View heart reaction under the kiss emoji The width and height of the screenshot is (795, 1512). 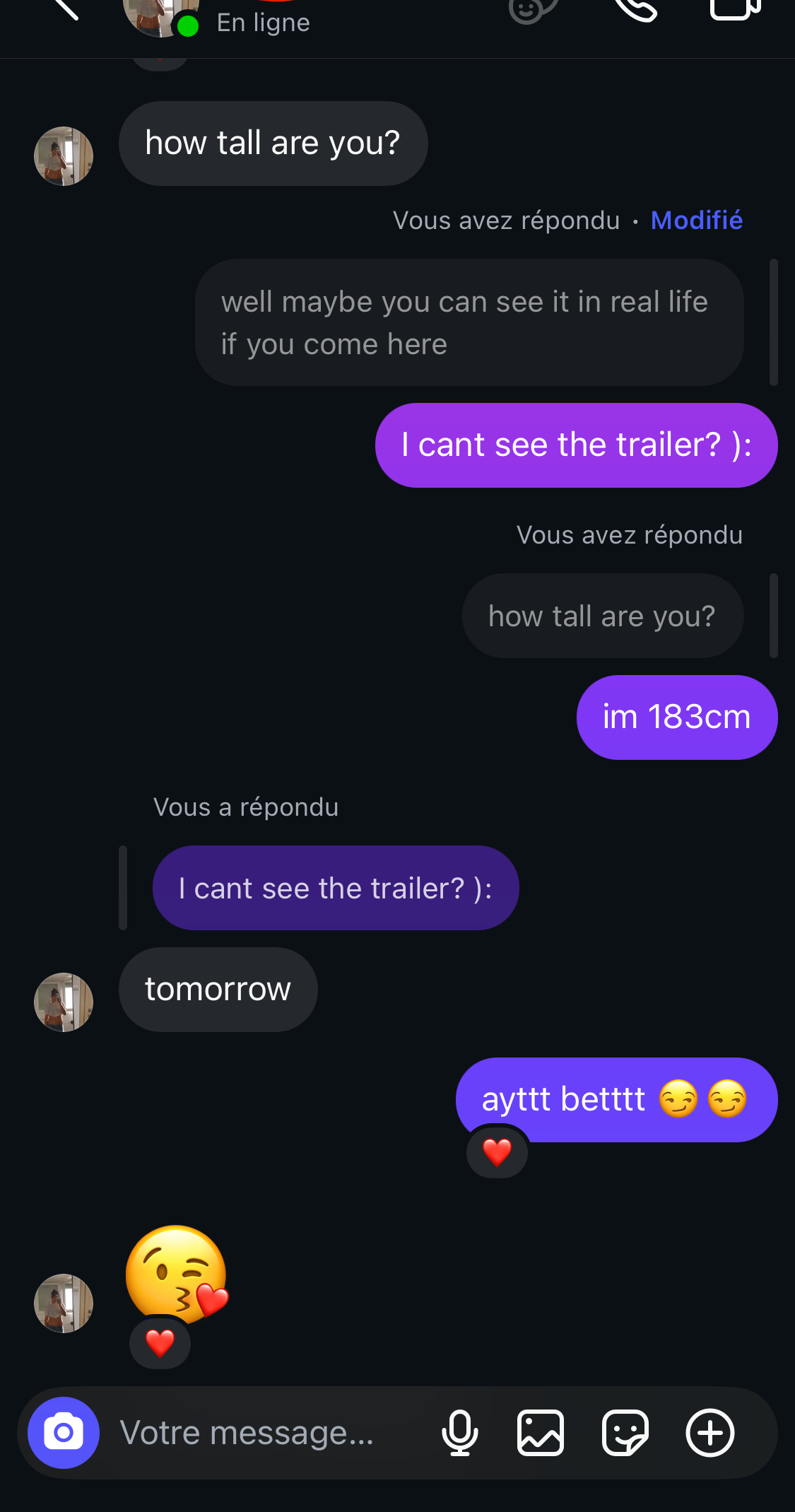click(160, 1343)
